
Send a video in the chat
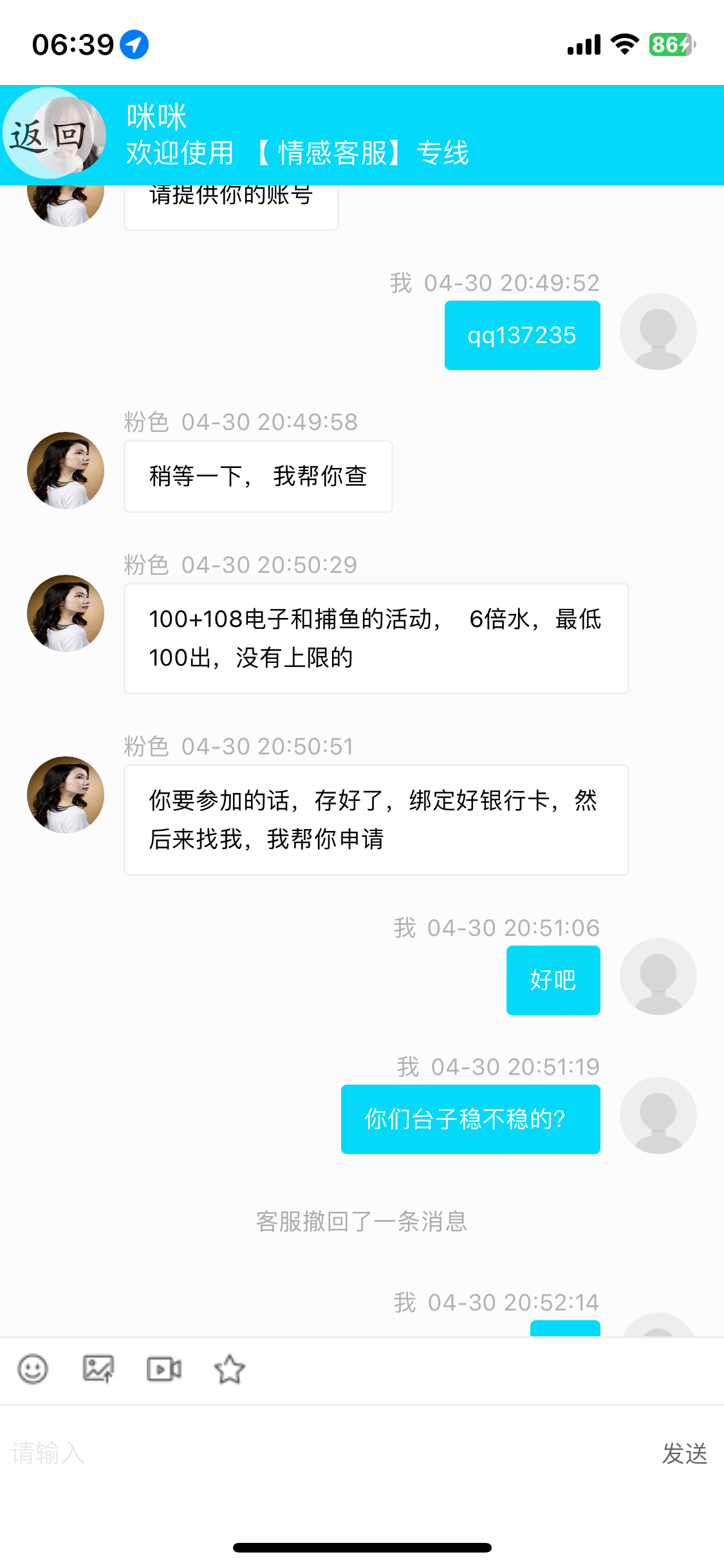163,1368
